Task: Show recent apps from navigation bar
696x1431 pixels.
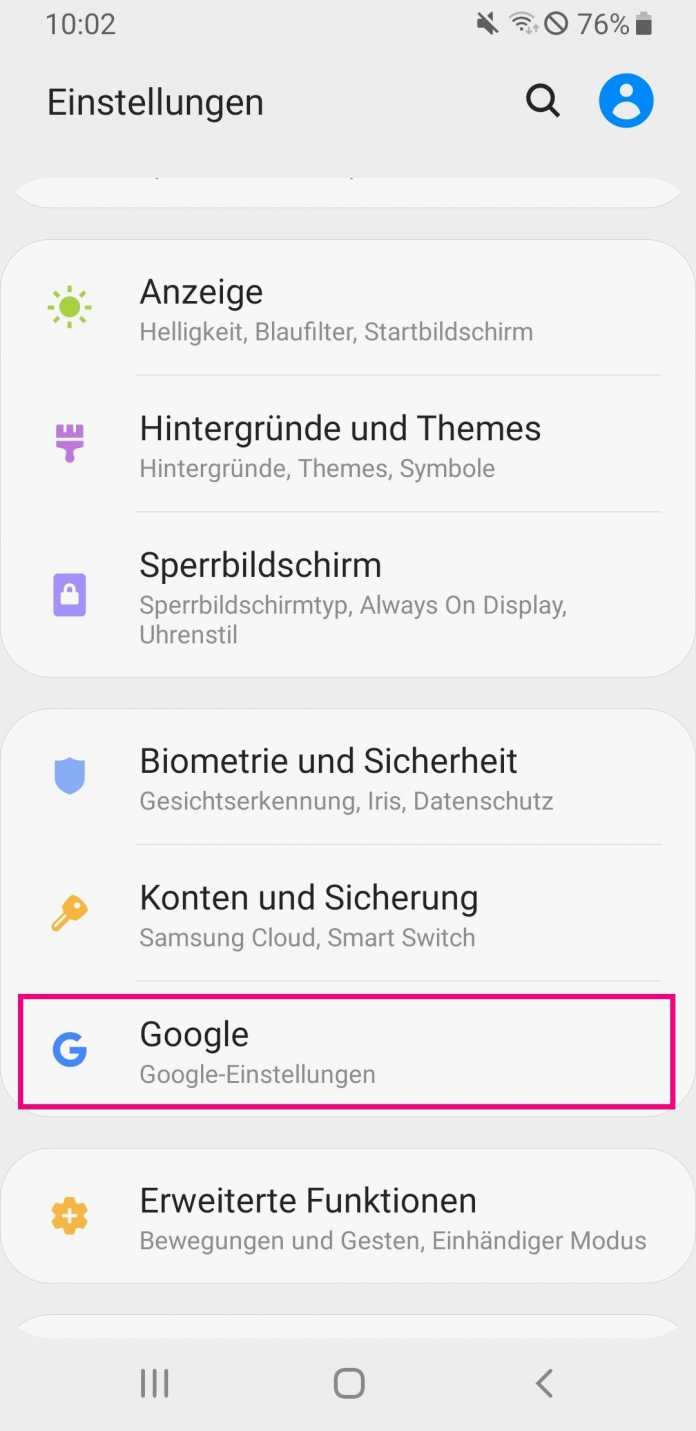Action: (x=154, y=1383)
